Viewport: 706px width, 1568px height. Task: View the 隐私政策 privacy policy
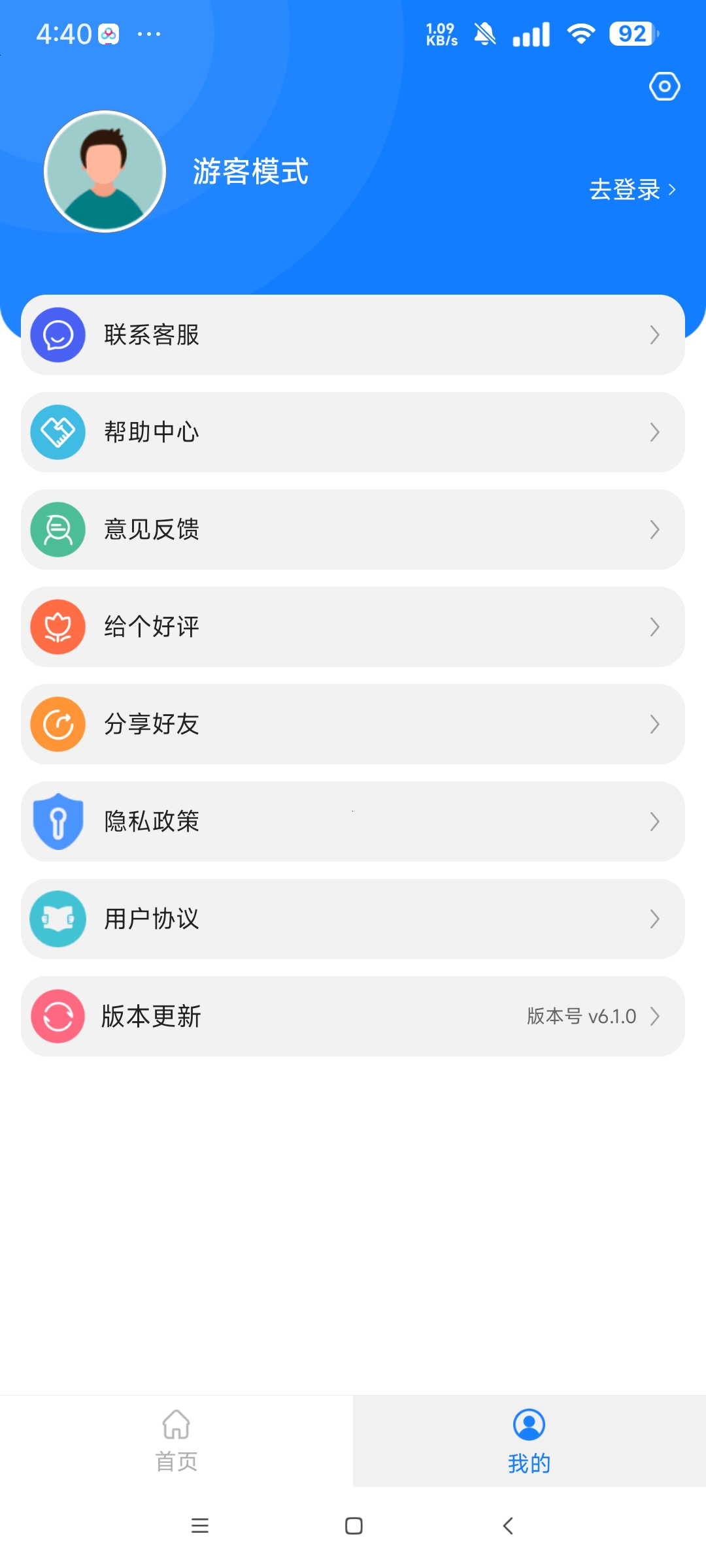pos(353,821)
